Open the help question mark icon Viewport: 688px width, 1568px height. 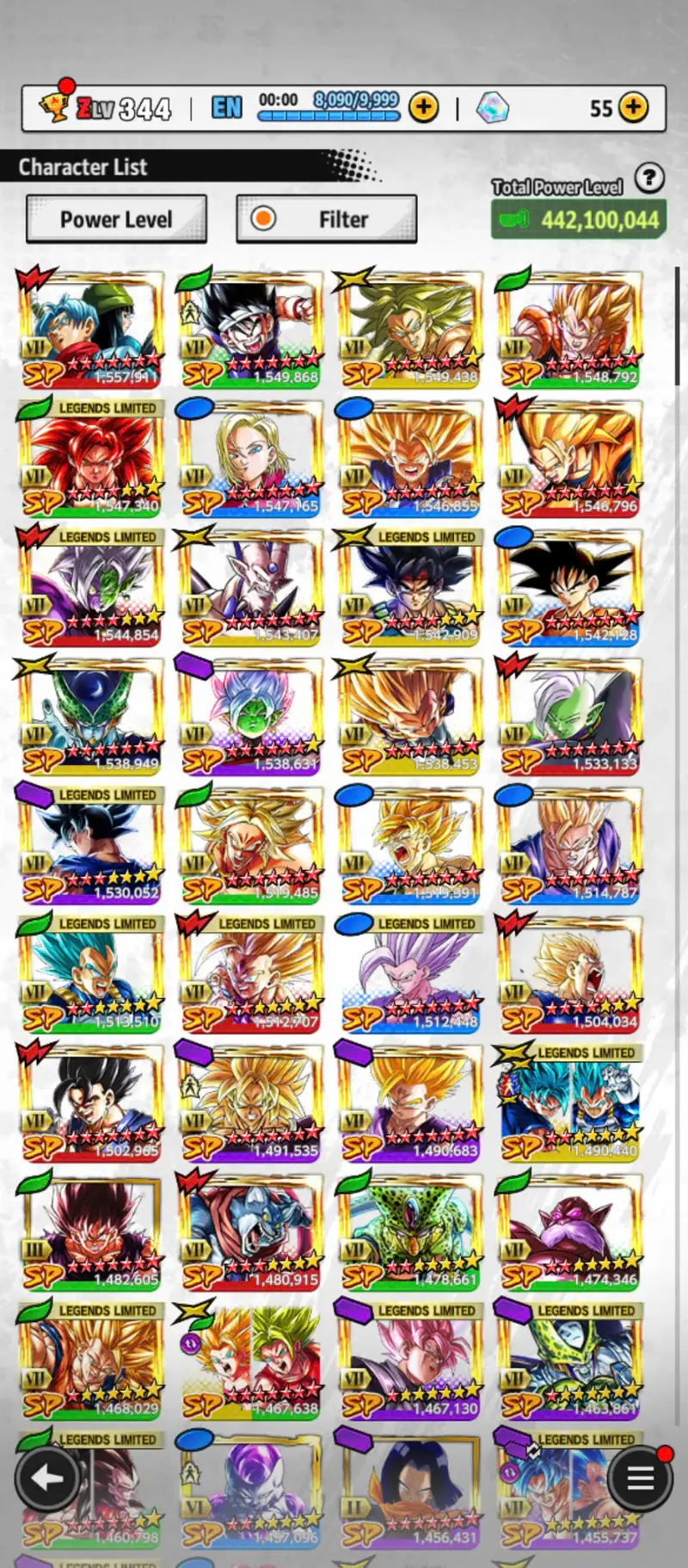coord(649,178)
